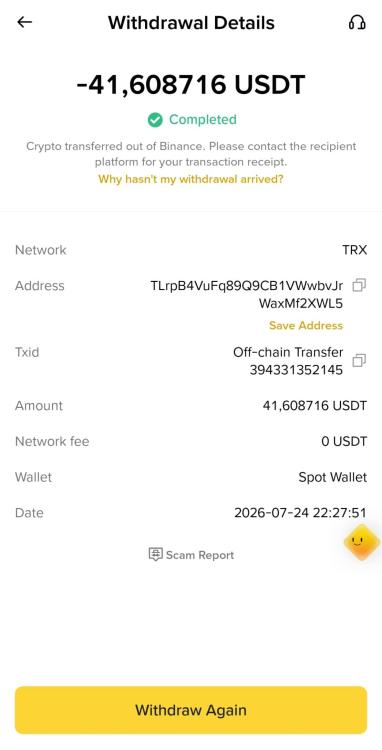This screenshot has height=750, width=382.
Task: Open the floating smiley assistant icon
Action: pyautogui.click(x=362, y=542)
